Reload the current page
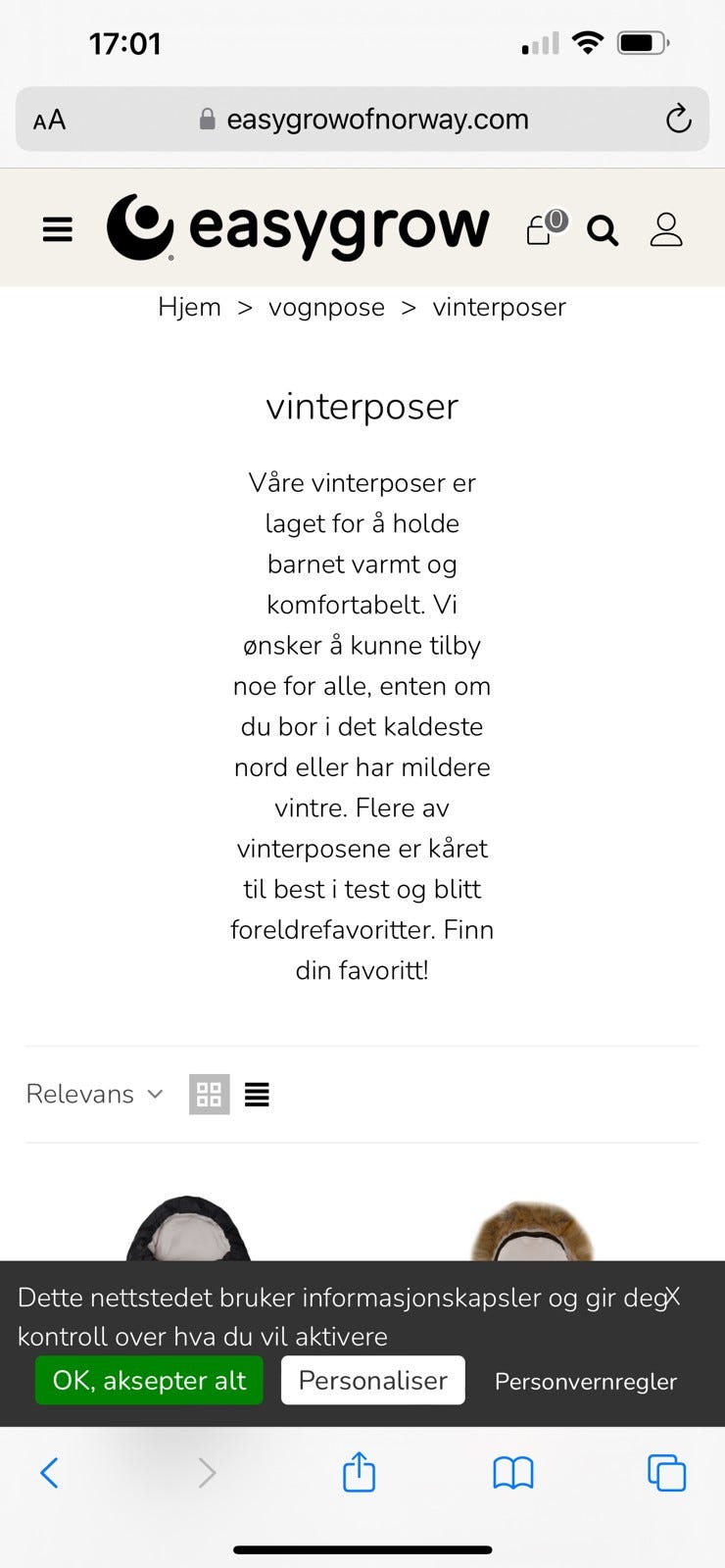The width and height of the screenshot is (725, 1568). 679,119
